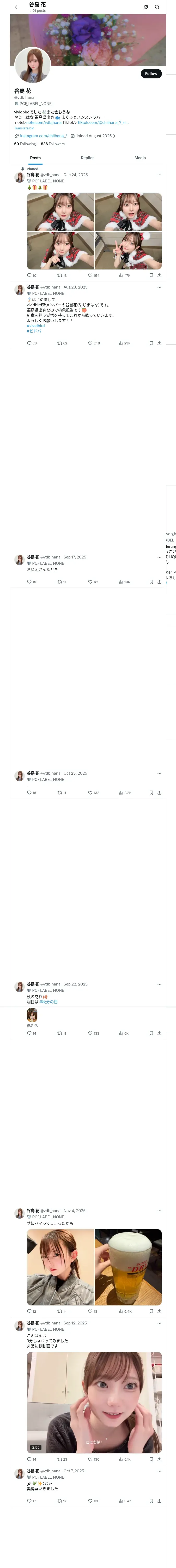Open the search icon in the header
176x1568 pixels.
(157, 7)
